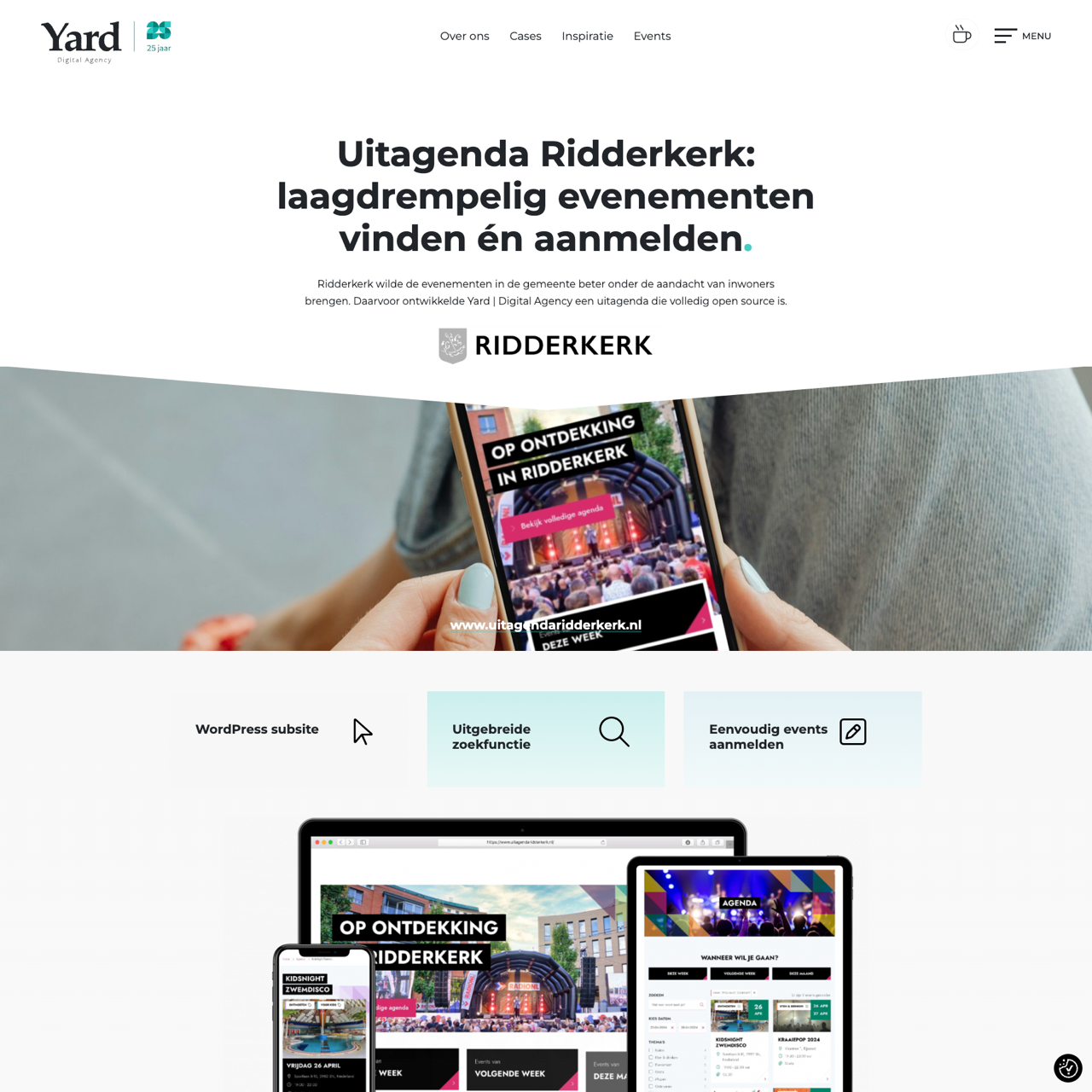Select the WordPress subsite card
This screenshot has height=1092, width=1092.
tap(289, 739)
